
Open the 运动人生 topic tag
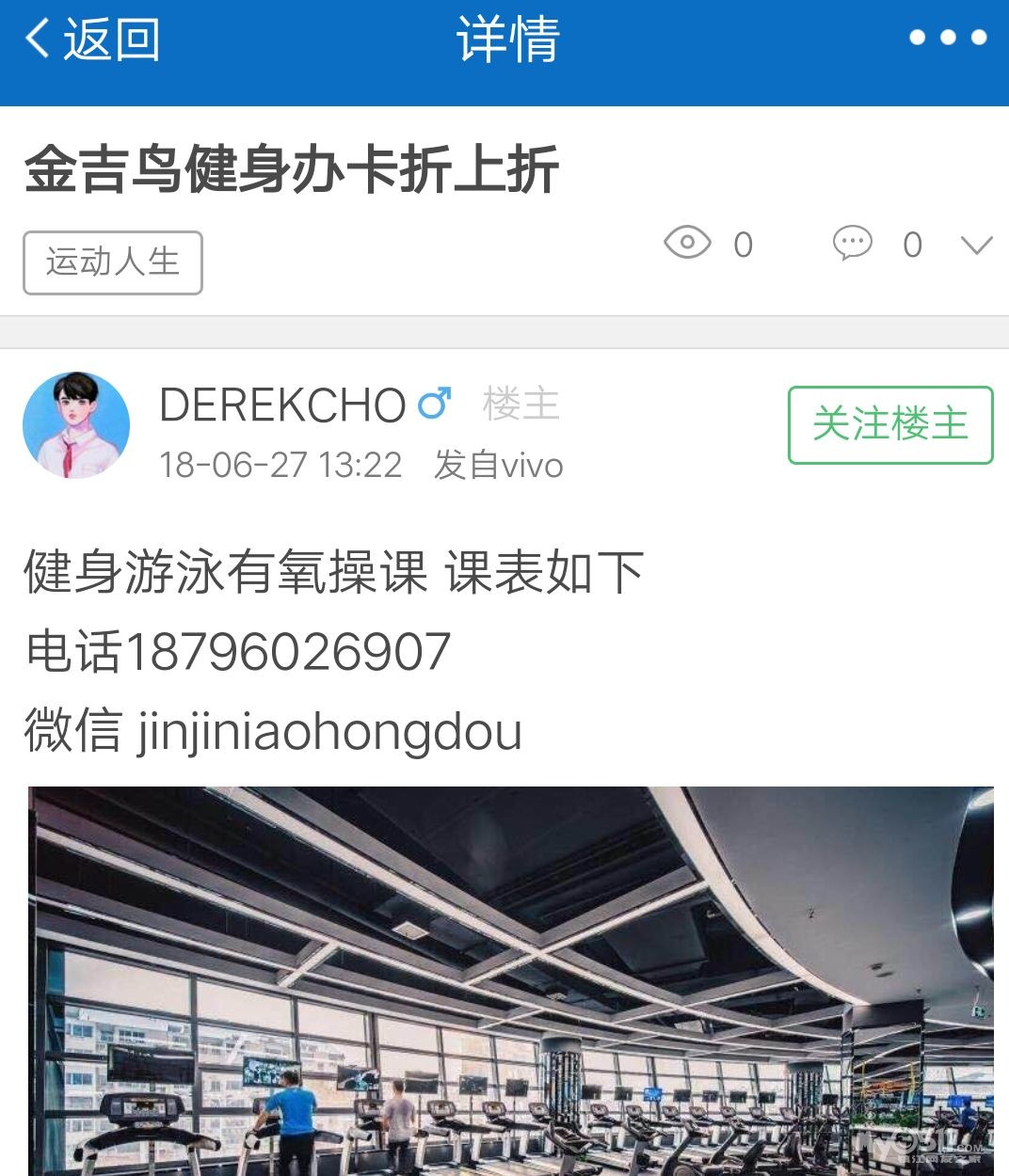pos(113,262)
